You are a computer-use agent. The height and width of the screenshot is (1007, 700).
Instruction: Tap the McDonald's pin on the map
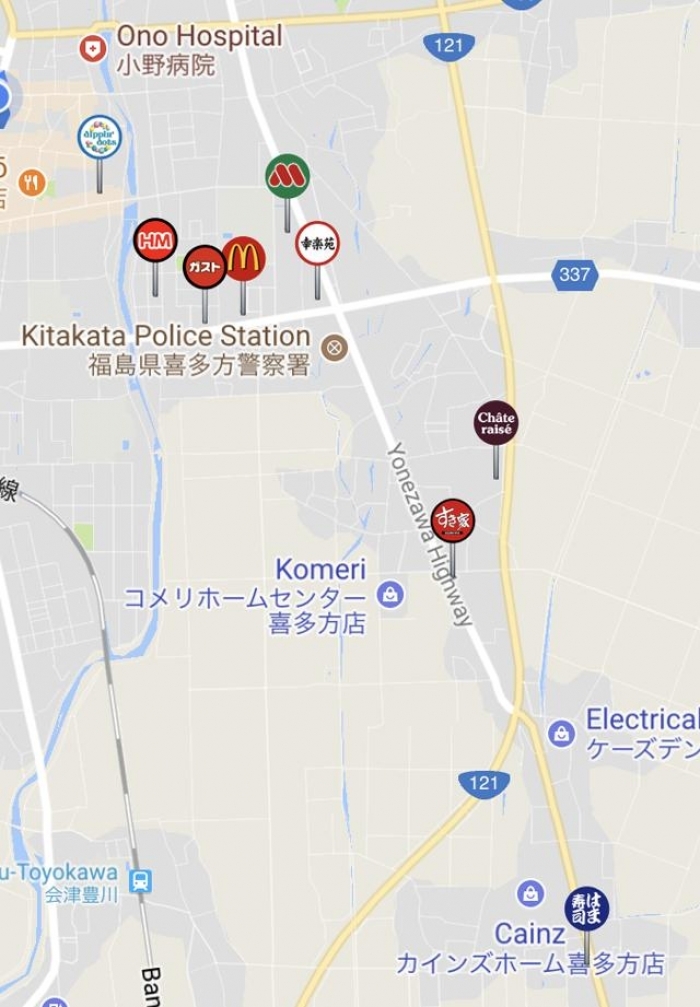tap(243, 259)
